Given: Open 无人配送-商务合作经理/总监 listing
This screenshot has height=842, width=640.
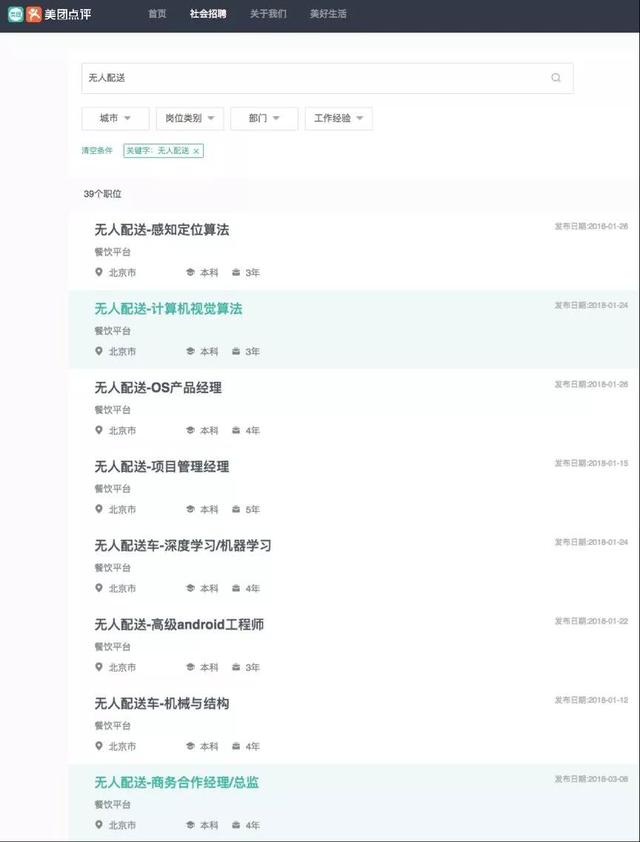Looking at the screenshot, I should tap(177, 783).
